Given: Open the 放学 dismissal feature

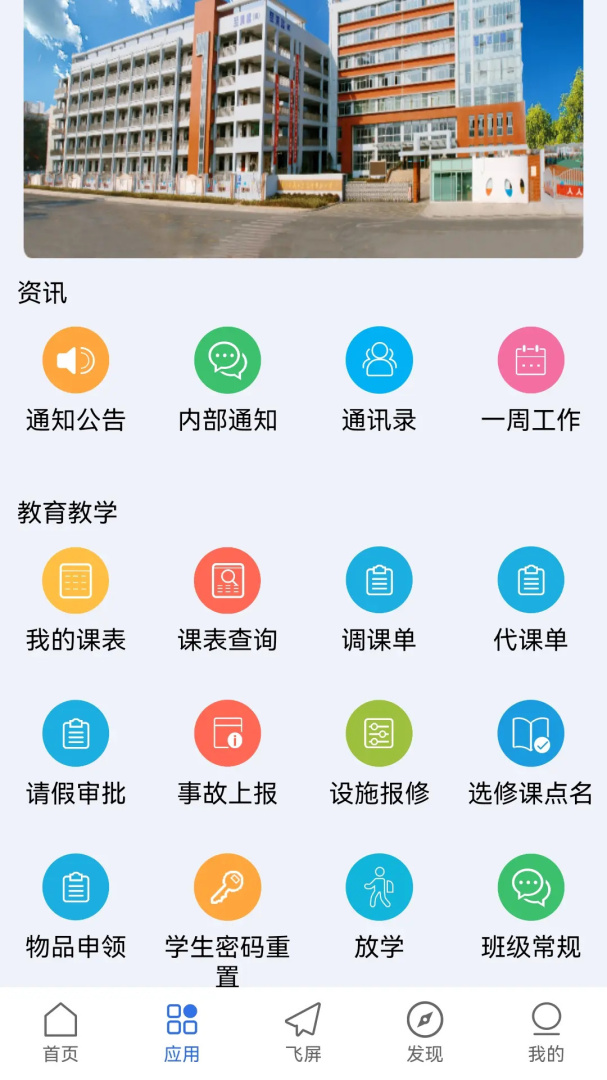Looking at the screenshot, I should pos(379,887).
